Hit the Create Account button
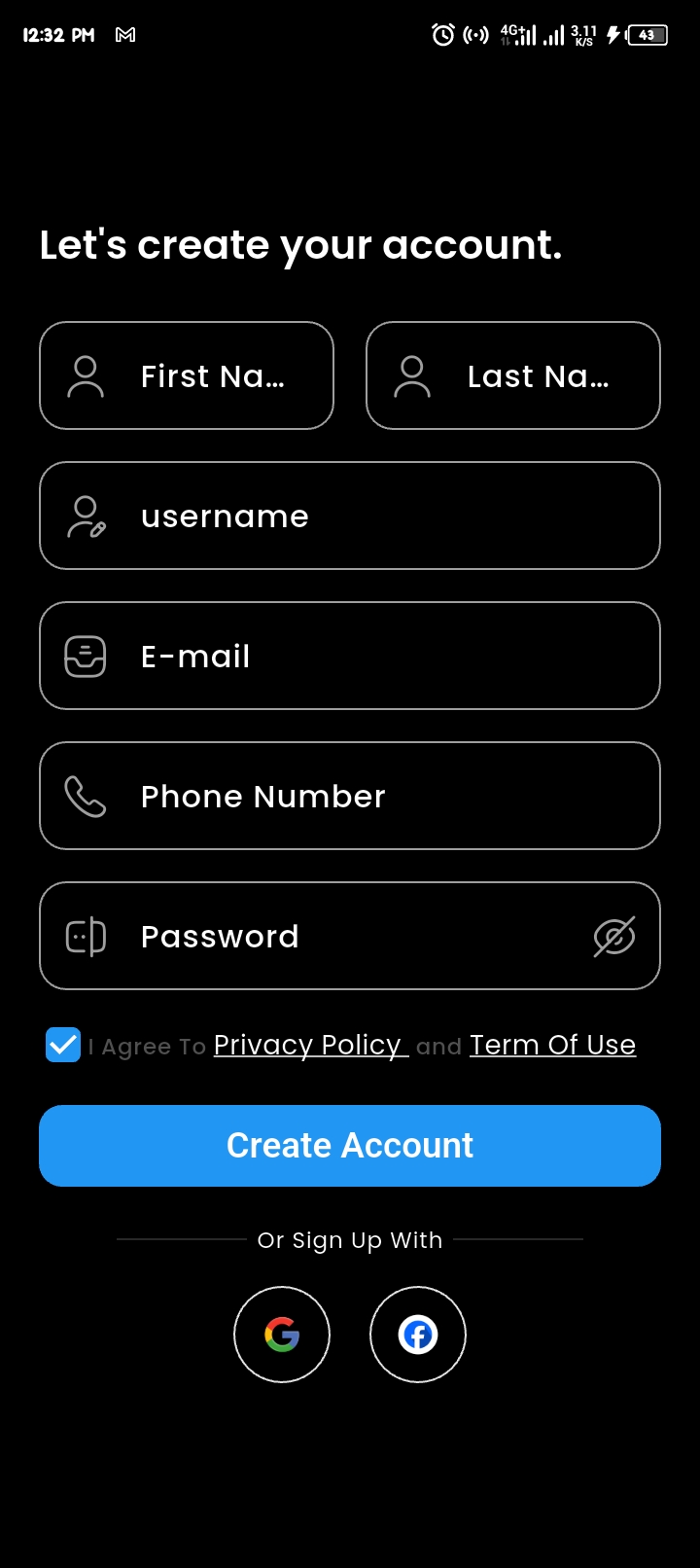The width and height of the screenshot is (700, 1568). (x=350, y=1146)
